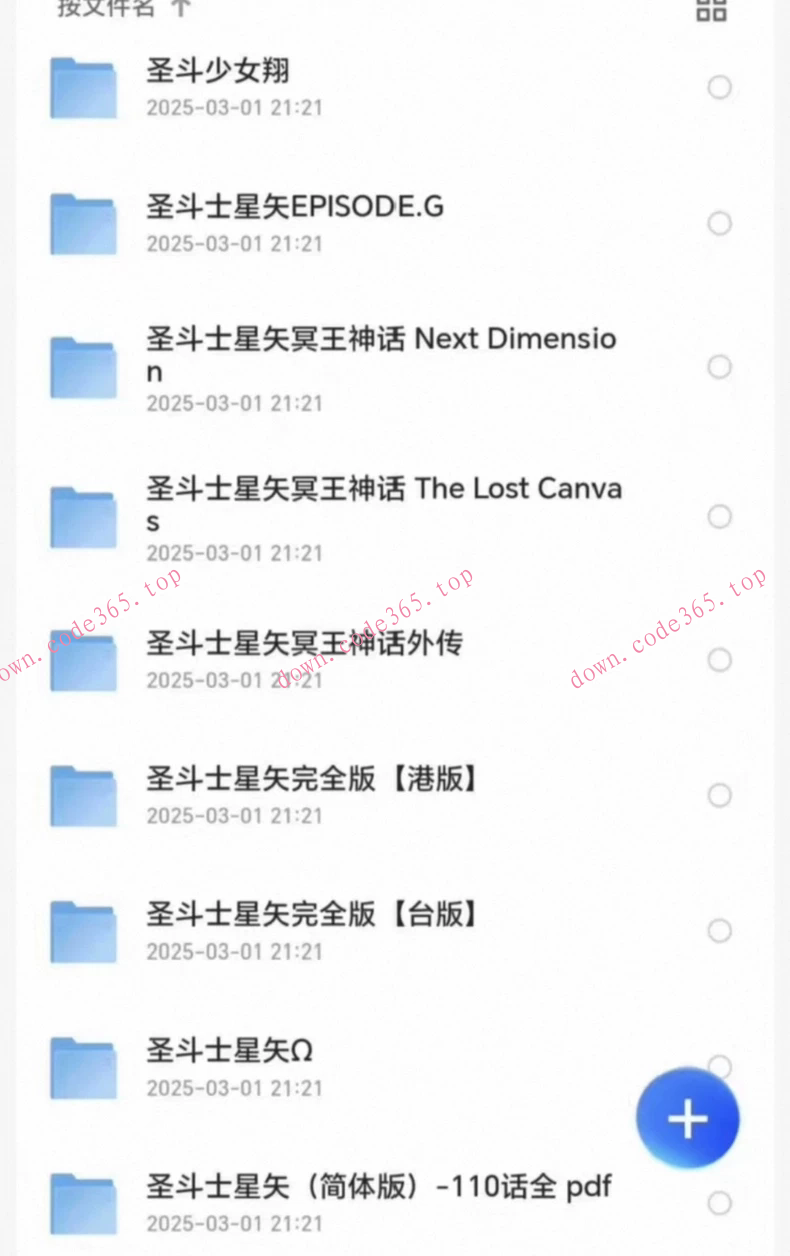Viewport: 790px width, 1256px height.
Task: Select the 圣斗士星矢EPISODE.G checkbox
Action: click(x=719, y=223)
